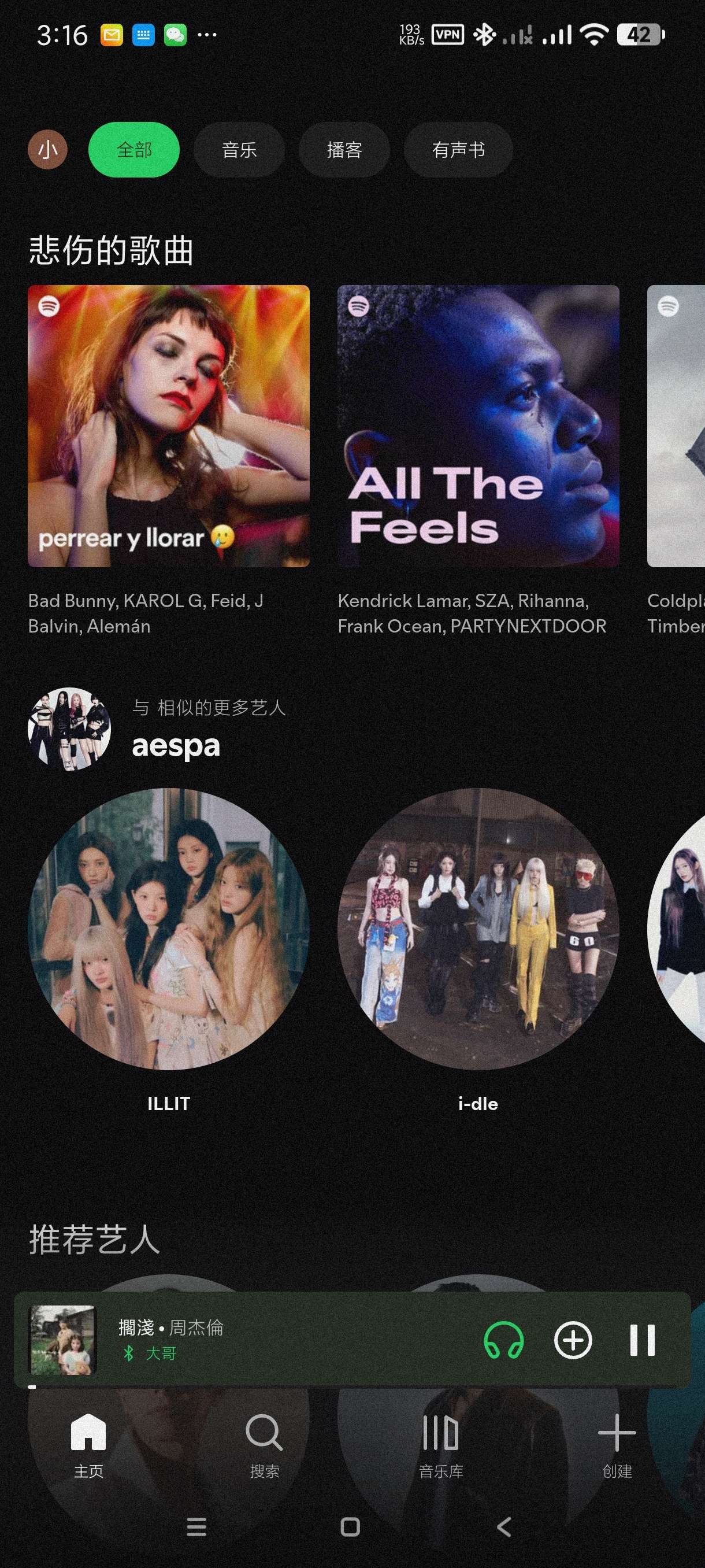The height and width of the screenshot is (1568, 705).
Task: Open recent apps from the navigation bar
Action: click(196, 1526)
